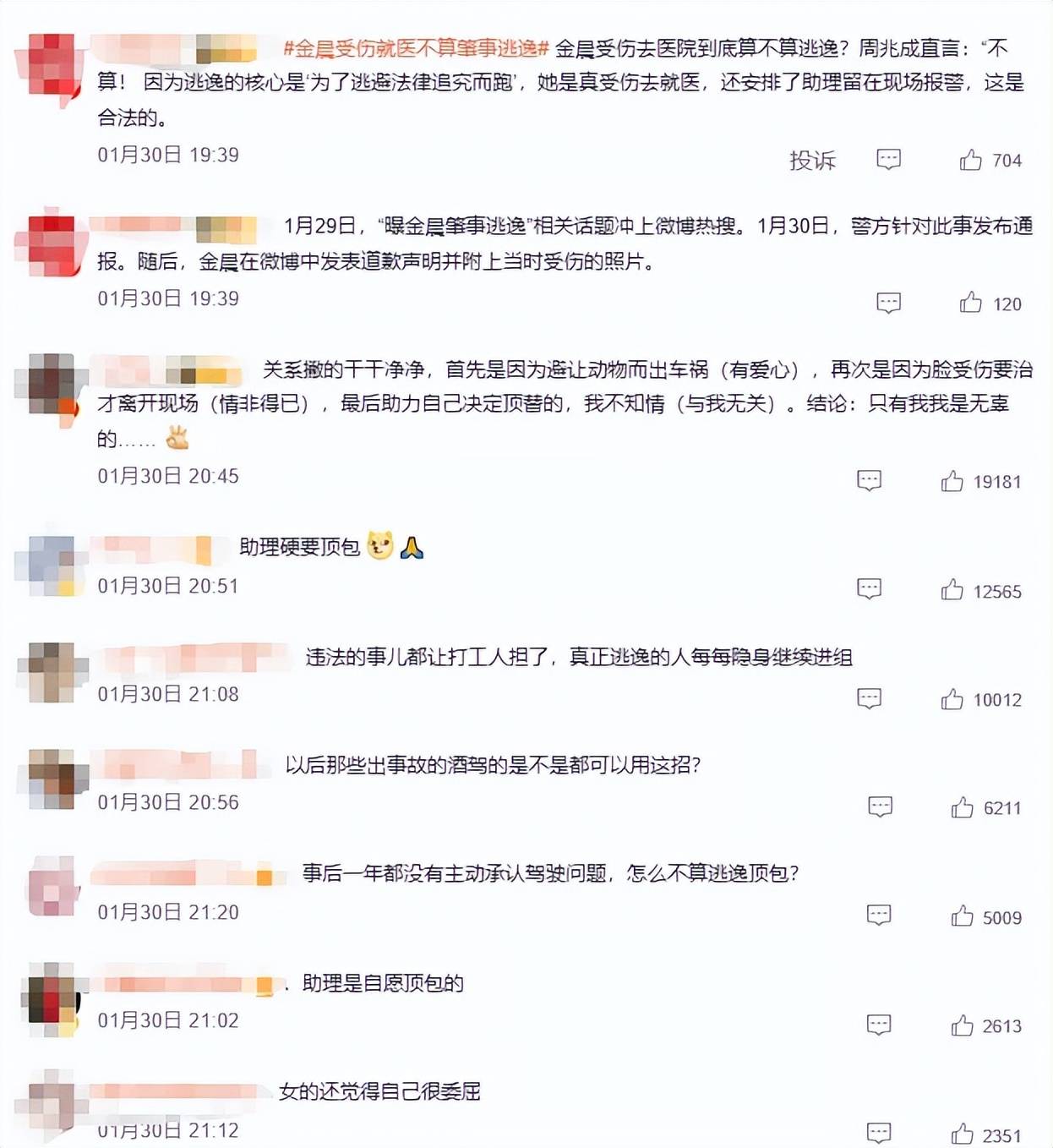Like the 女的还觉得自己很委屈 comment
1053x1148 pixels.
click(963, 1134)
